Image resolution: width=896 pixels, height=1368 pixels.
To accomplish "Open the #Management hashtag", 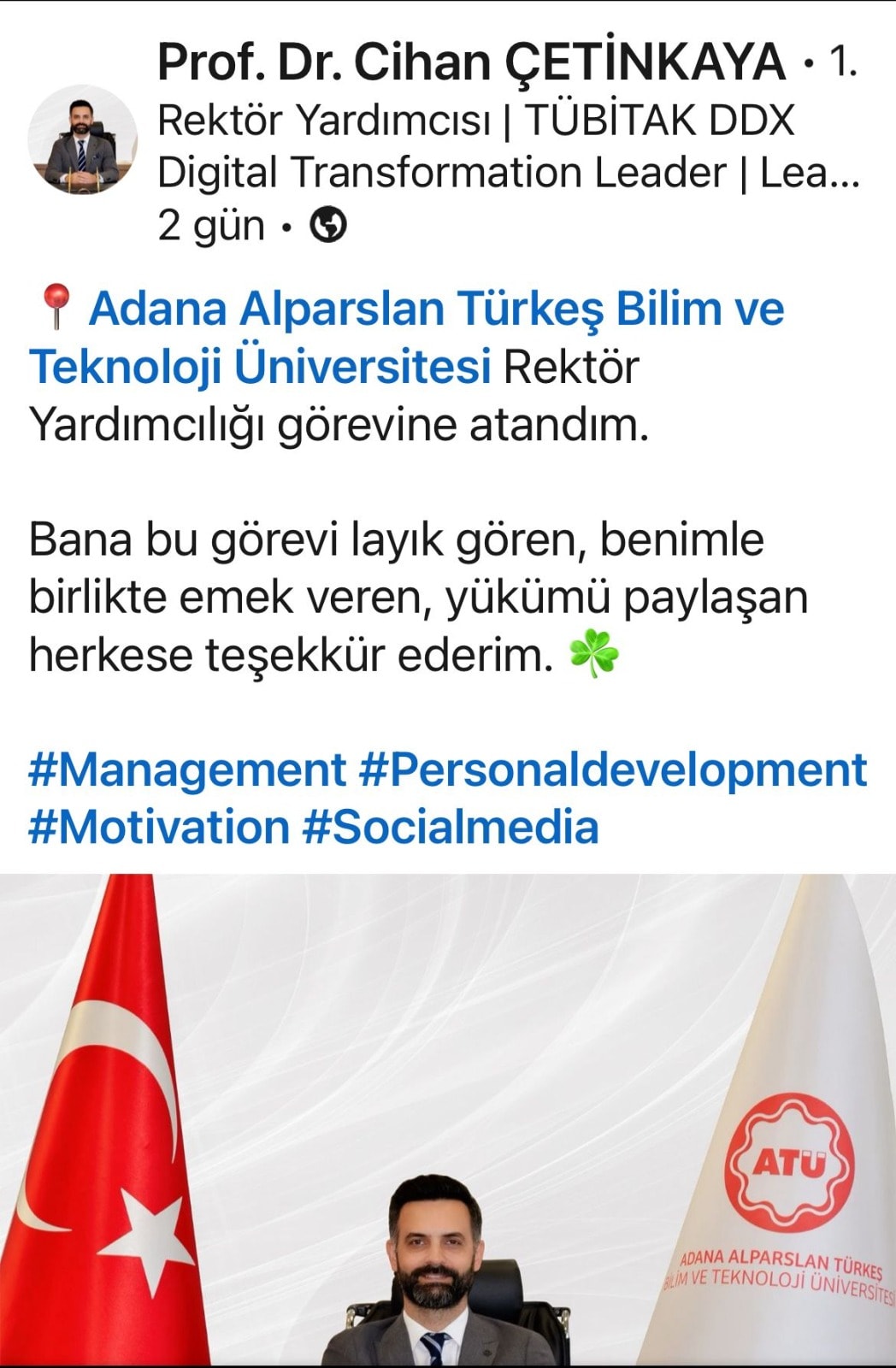I will [x=187, y=769].
